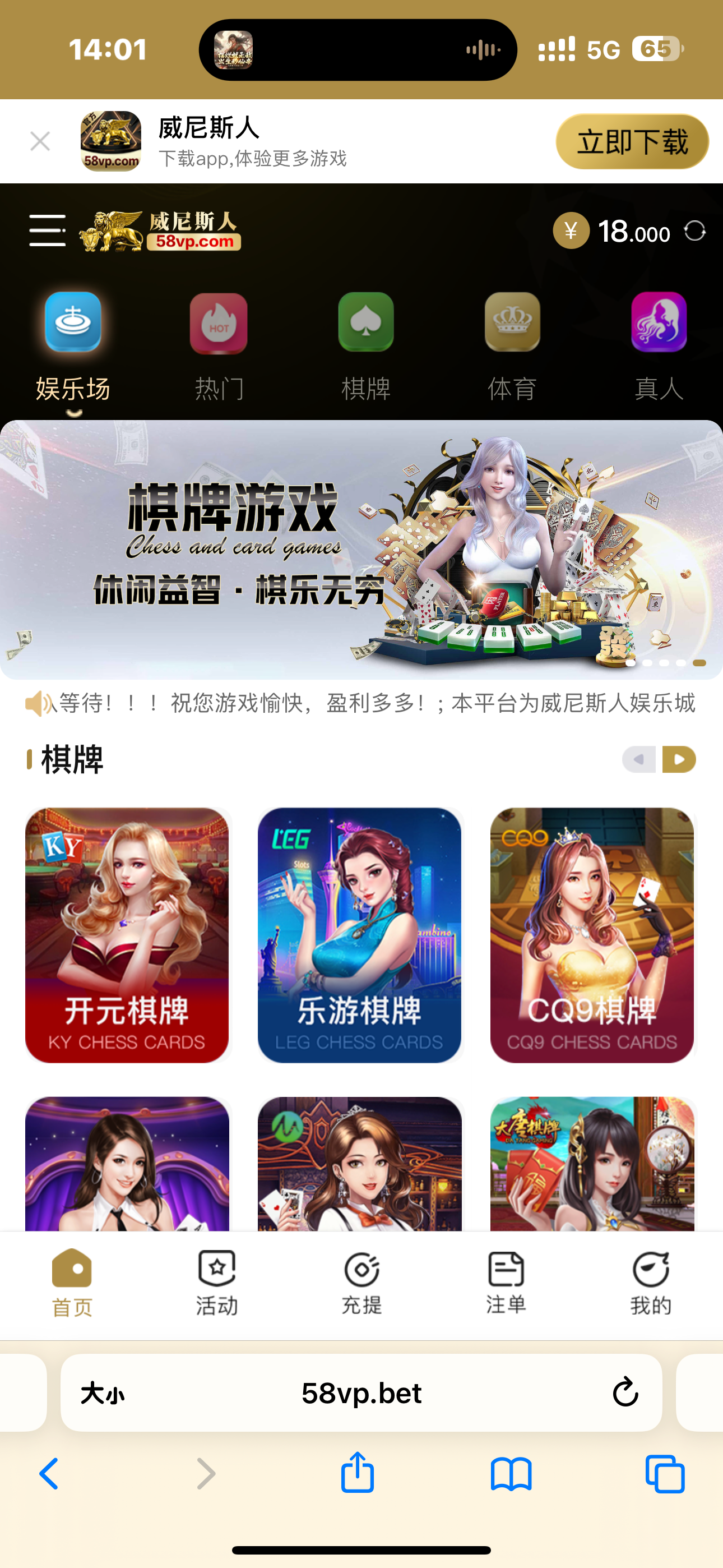Show next page of 棋牌 games
The width and height of the screenshot is (723, 1568).
[x=679, y=760]
